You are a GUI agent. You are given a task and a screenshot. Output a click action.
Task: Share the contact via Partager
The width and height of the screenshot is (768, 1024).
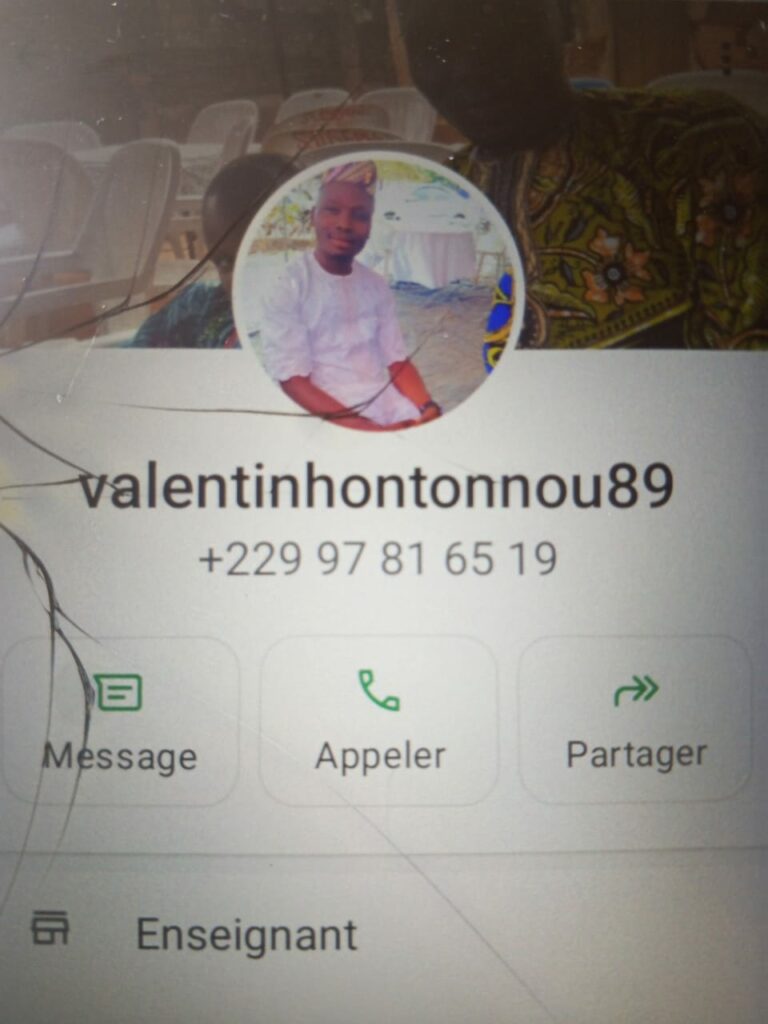pyautogui.click(x=636, y=722)
